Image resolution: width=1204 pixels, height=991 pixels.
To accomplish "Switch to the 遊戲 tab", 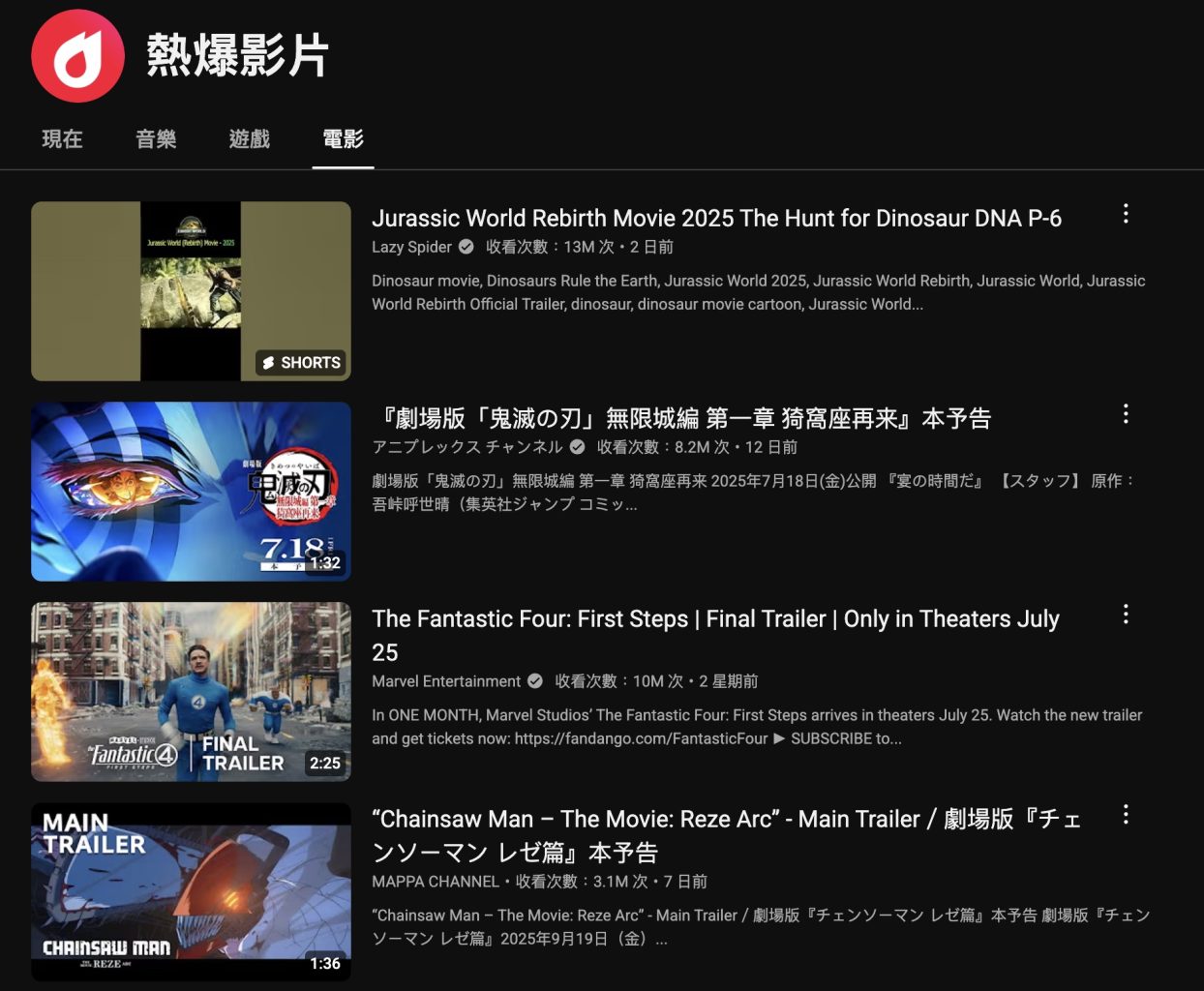I will tap(250, 139).
